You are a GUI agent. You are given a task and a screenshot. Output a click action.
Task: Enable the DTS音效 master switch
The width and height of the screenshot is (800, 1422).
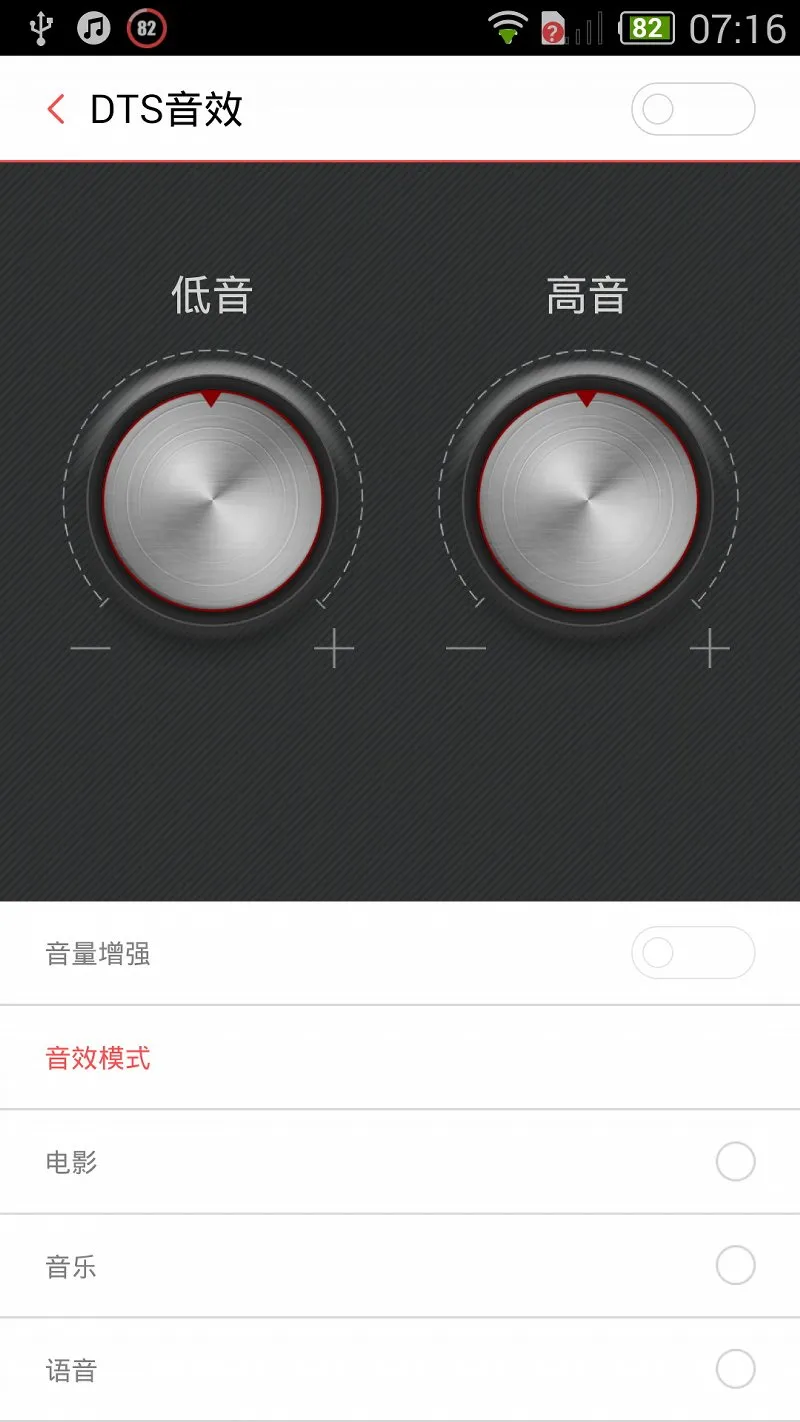pos(692,109)
